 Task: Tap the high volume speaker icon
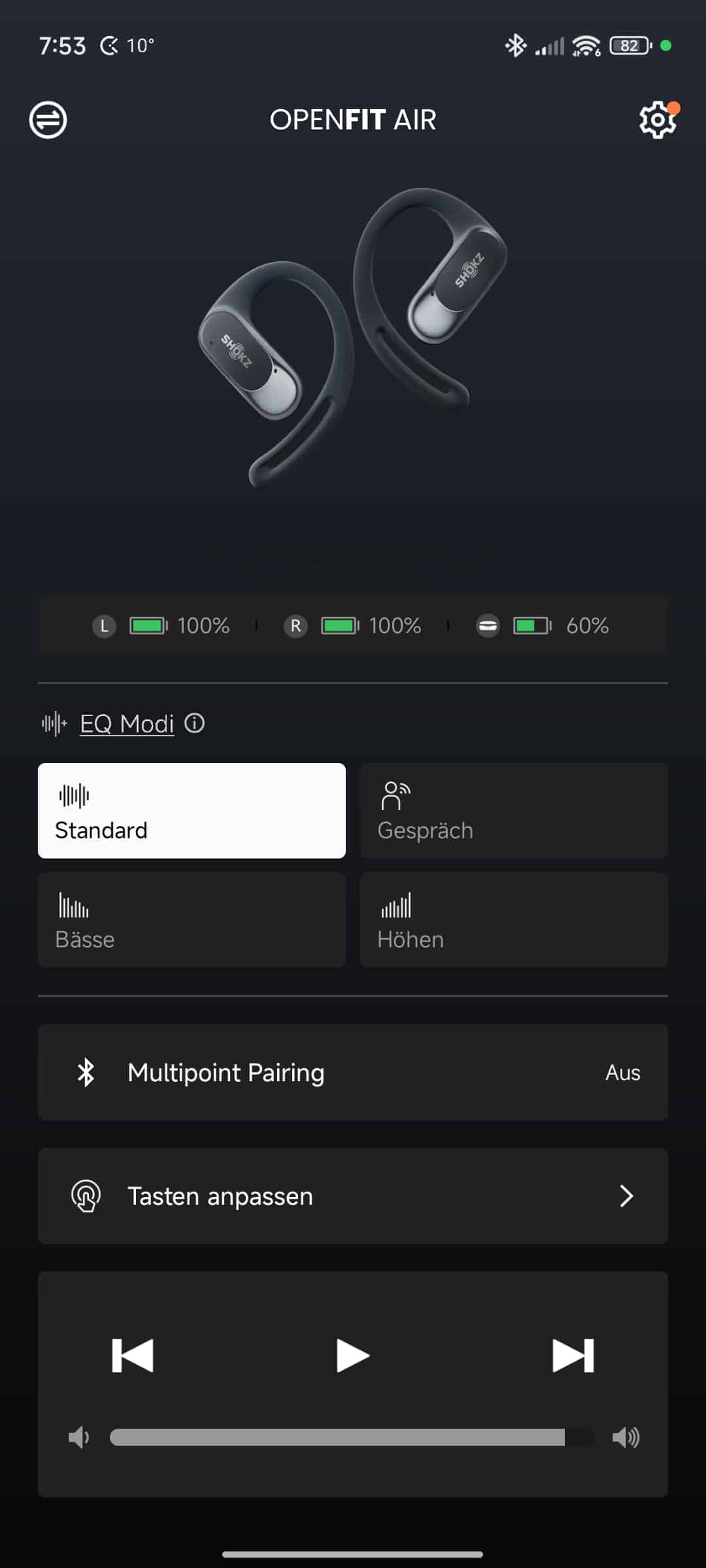626,1437
